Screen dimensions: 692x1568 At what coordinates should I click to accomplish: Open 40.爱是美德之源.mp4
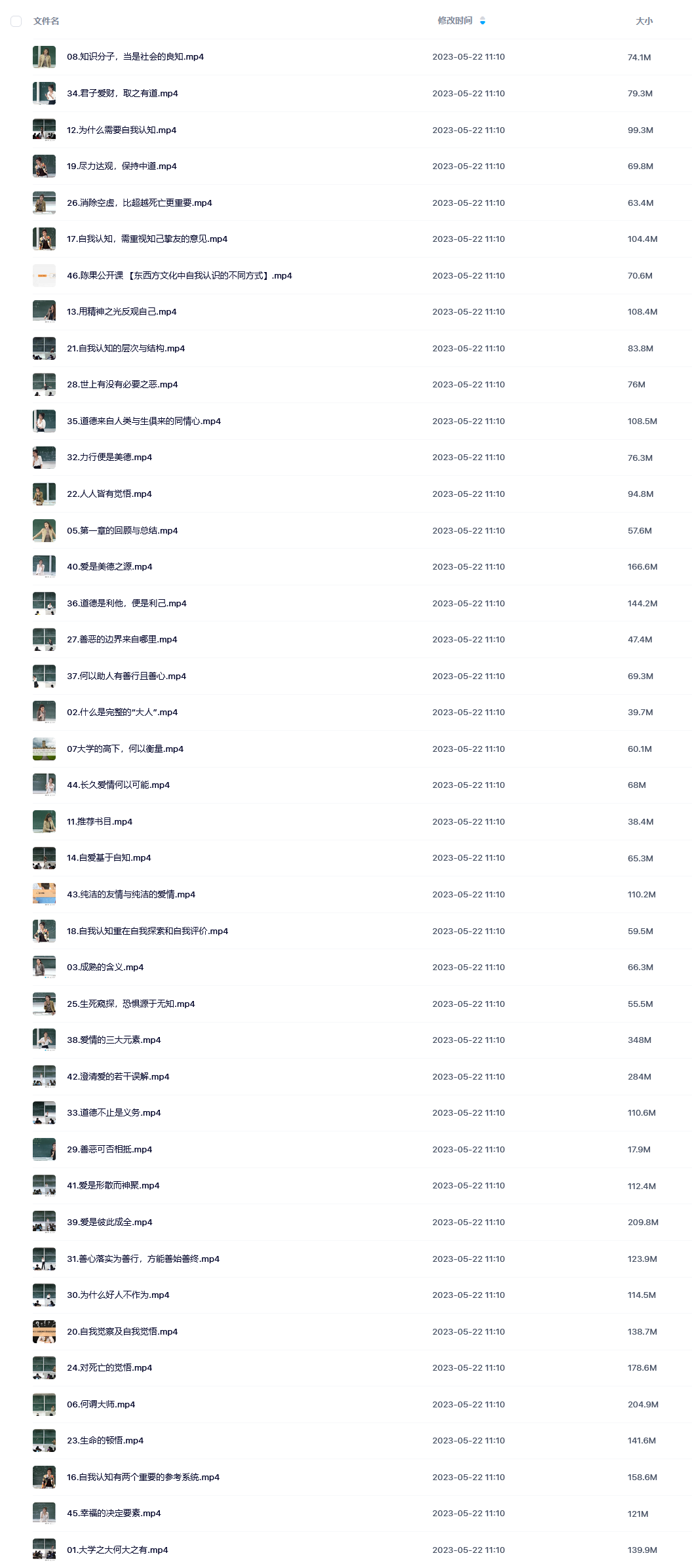click(x=109, y=567)
